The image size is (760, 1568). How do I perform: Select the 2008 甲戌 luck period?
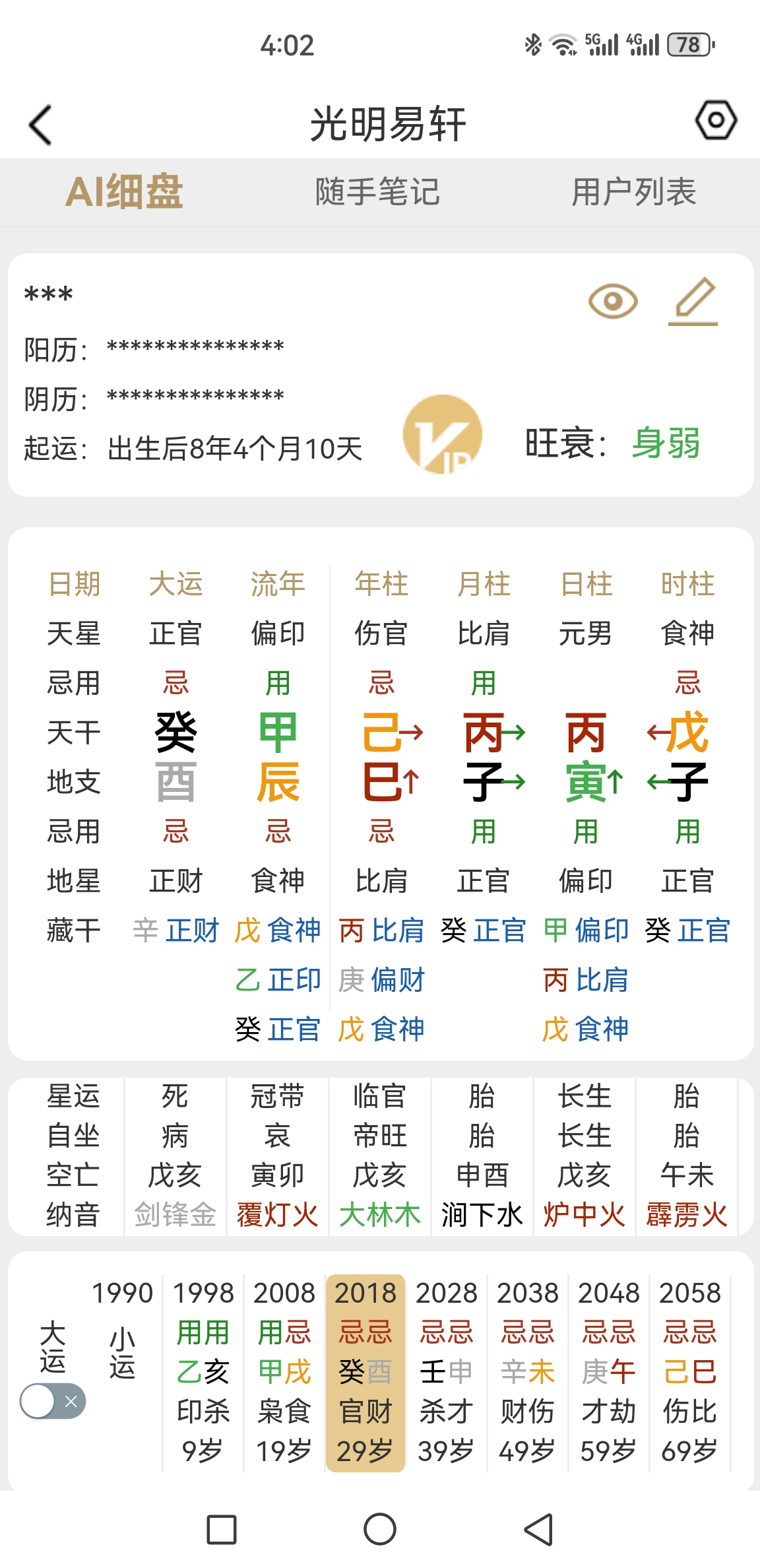click(x=284, y=1373)
